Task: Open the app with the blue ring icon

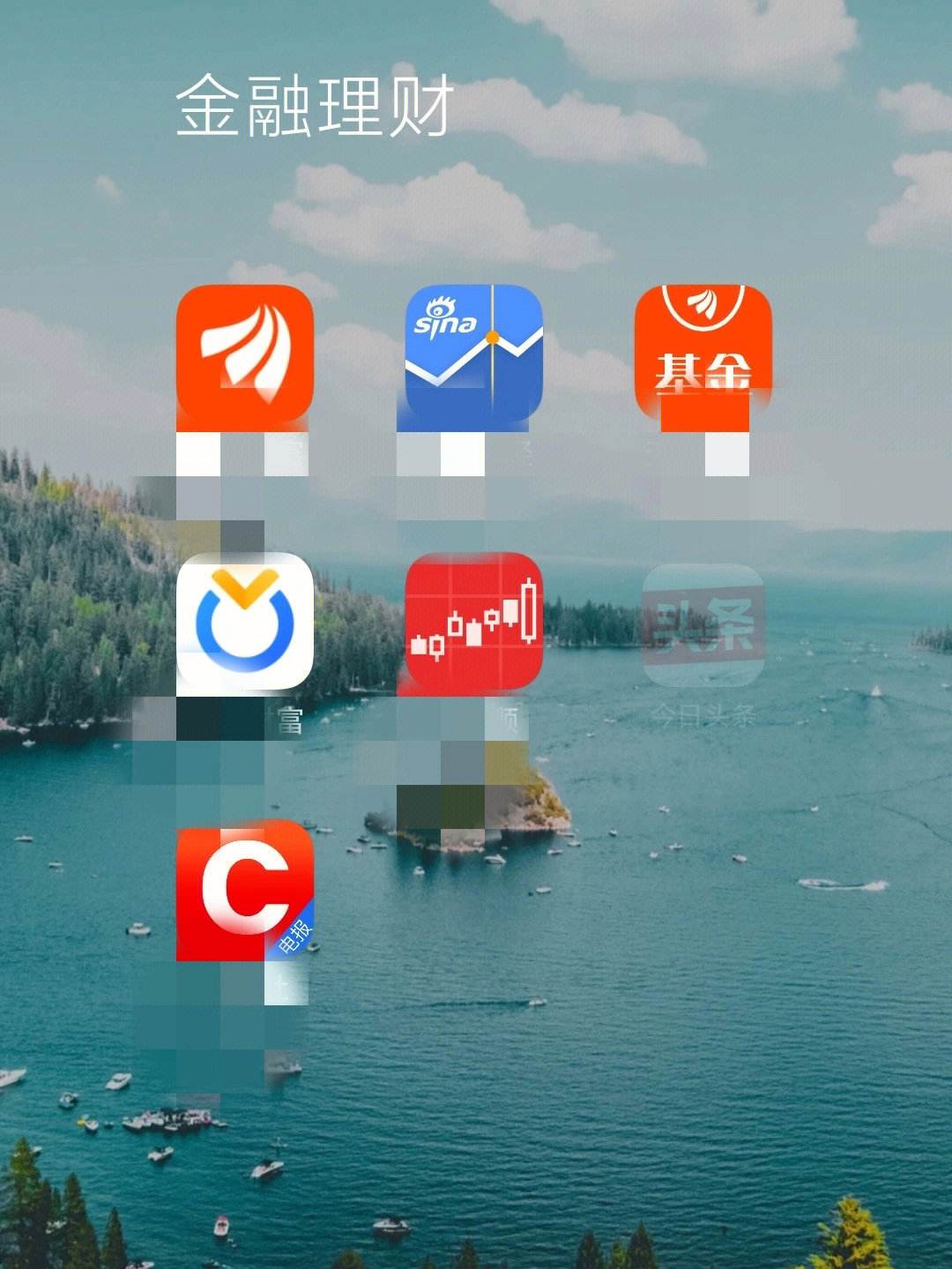Action: [x=244, y=623]
